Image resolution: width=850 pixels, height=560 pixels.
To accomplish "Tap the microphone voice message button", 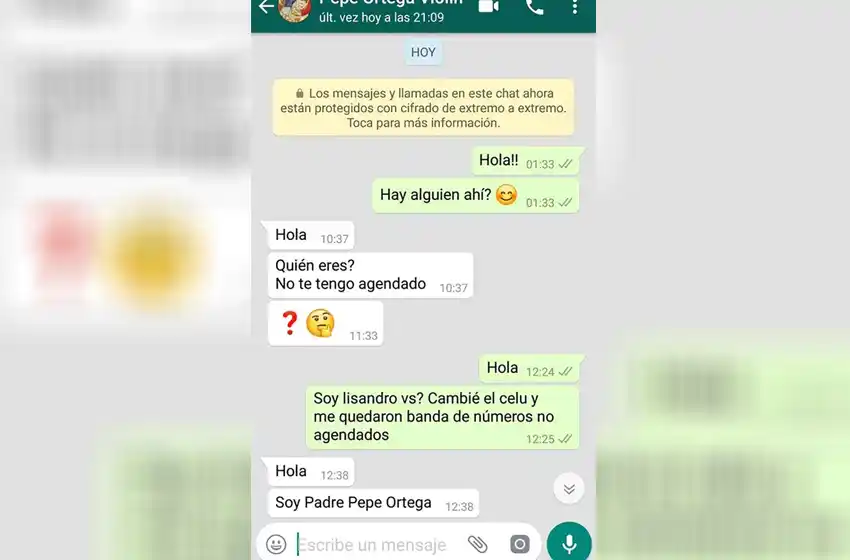I will pyautogui.click(x=569, y=544).
